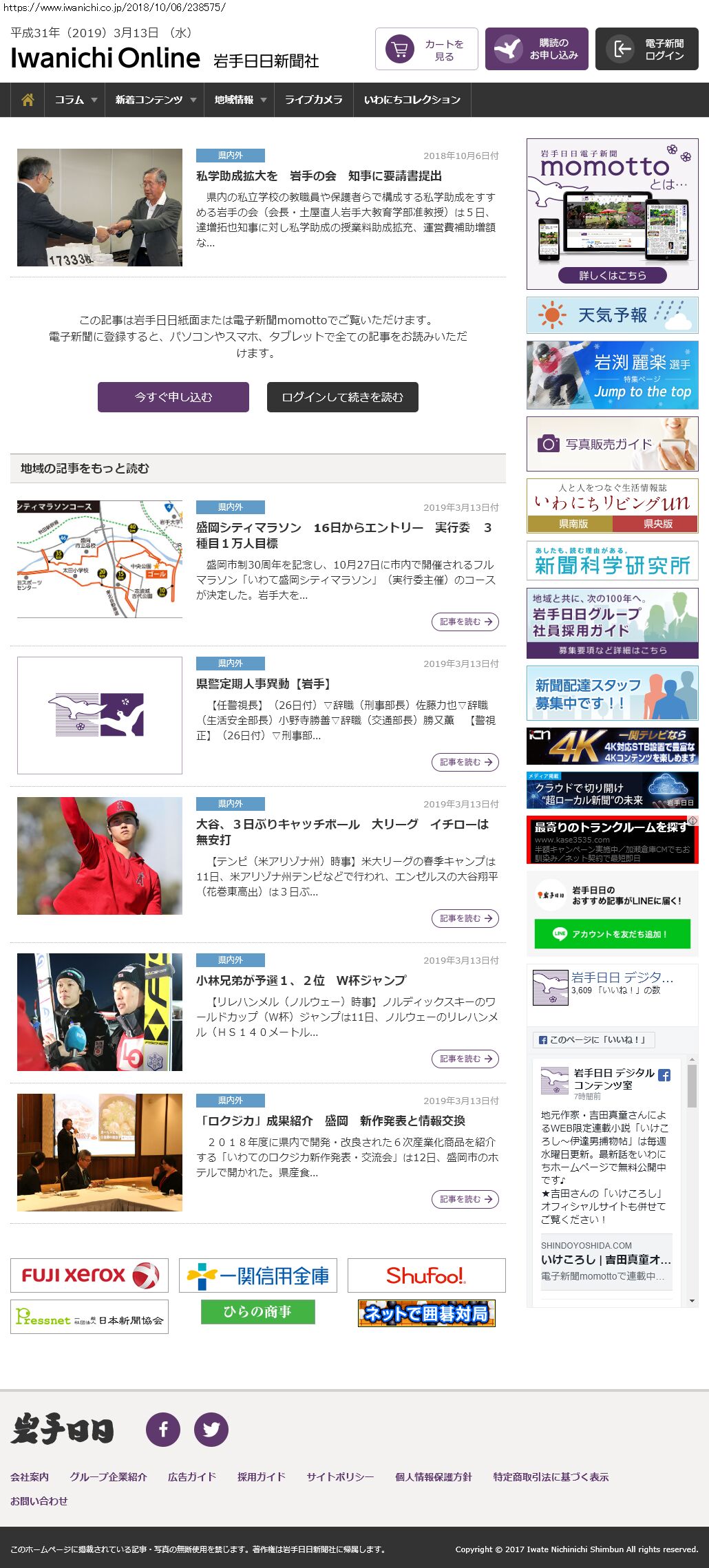Image resolution: width=709 pixels, height=1568 pixels.
Task: Open ライブカメラ page
Action: click(313, 100)
